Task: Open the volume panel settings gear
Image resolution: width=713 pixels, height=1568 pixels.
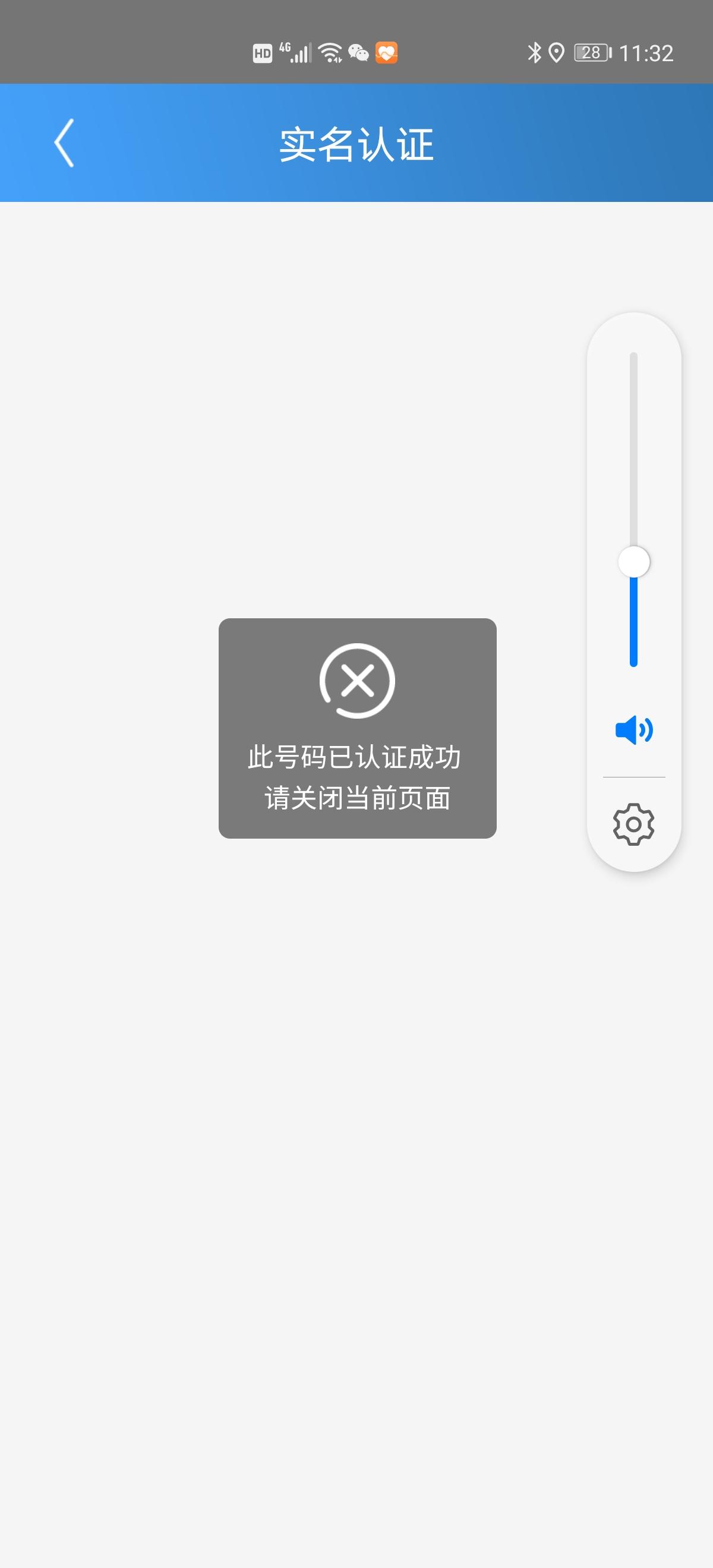Action: tap(633, 825)
